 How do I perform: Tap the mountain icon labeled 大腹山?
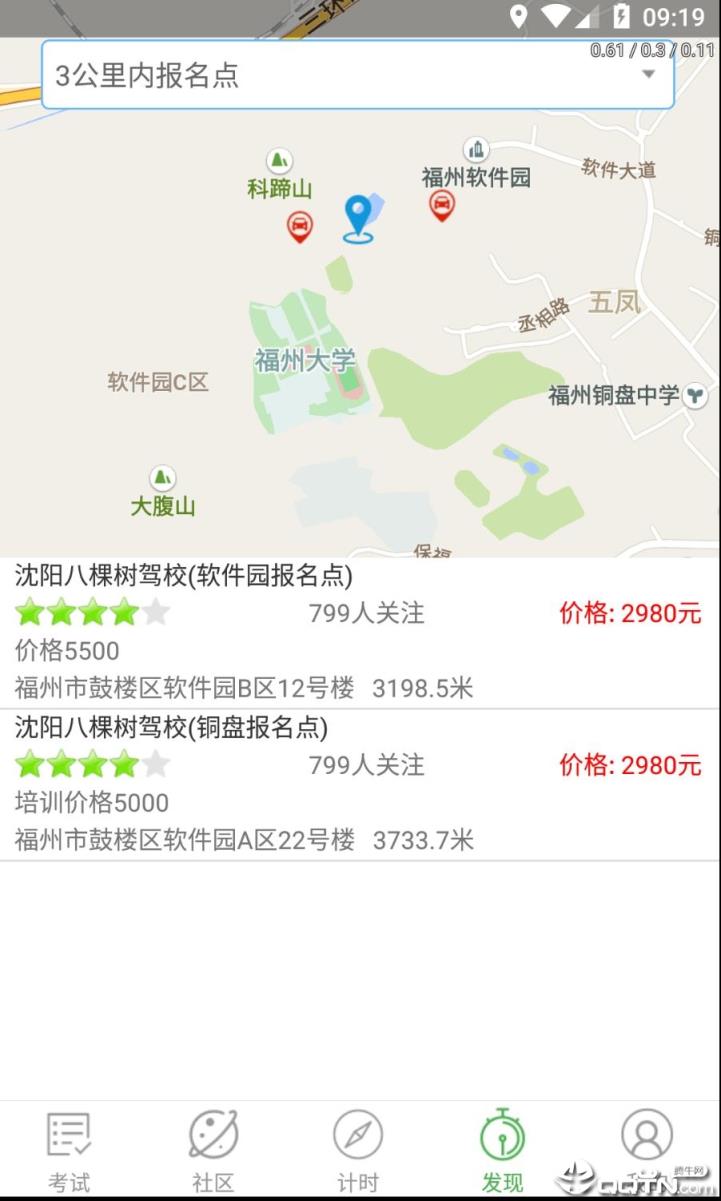[163, 478]
